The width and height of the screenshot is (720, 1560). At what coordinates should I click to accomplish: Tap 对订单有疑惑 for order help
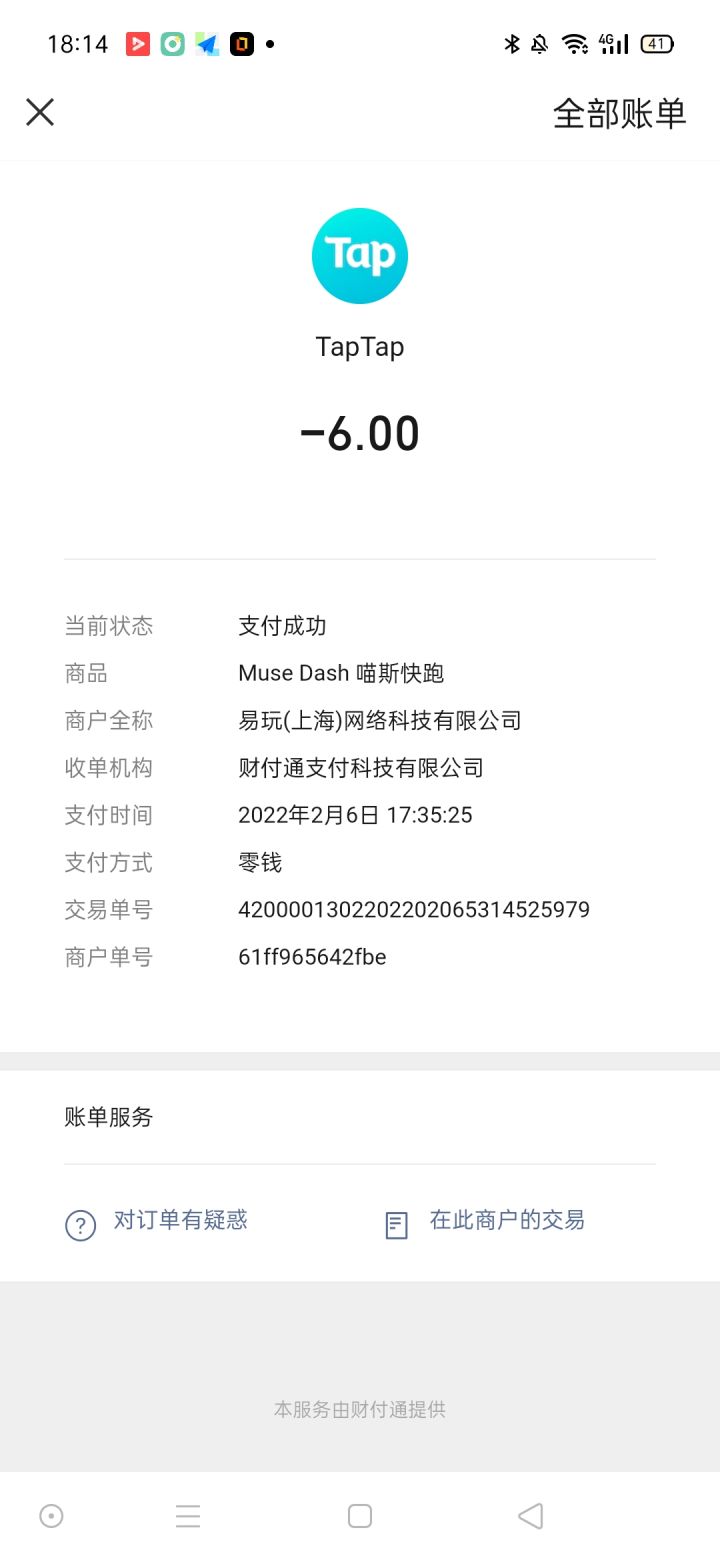coord(156,1222)
